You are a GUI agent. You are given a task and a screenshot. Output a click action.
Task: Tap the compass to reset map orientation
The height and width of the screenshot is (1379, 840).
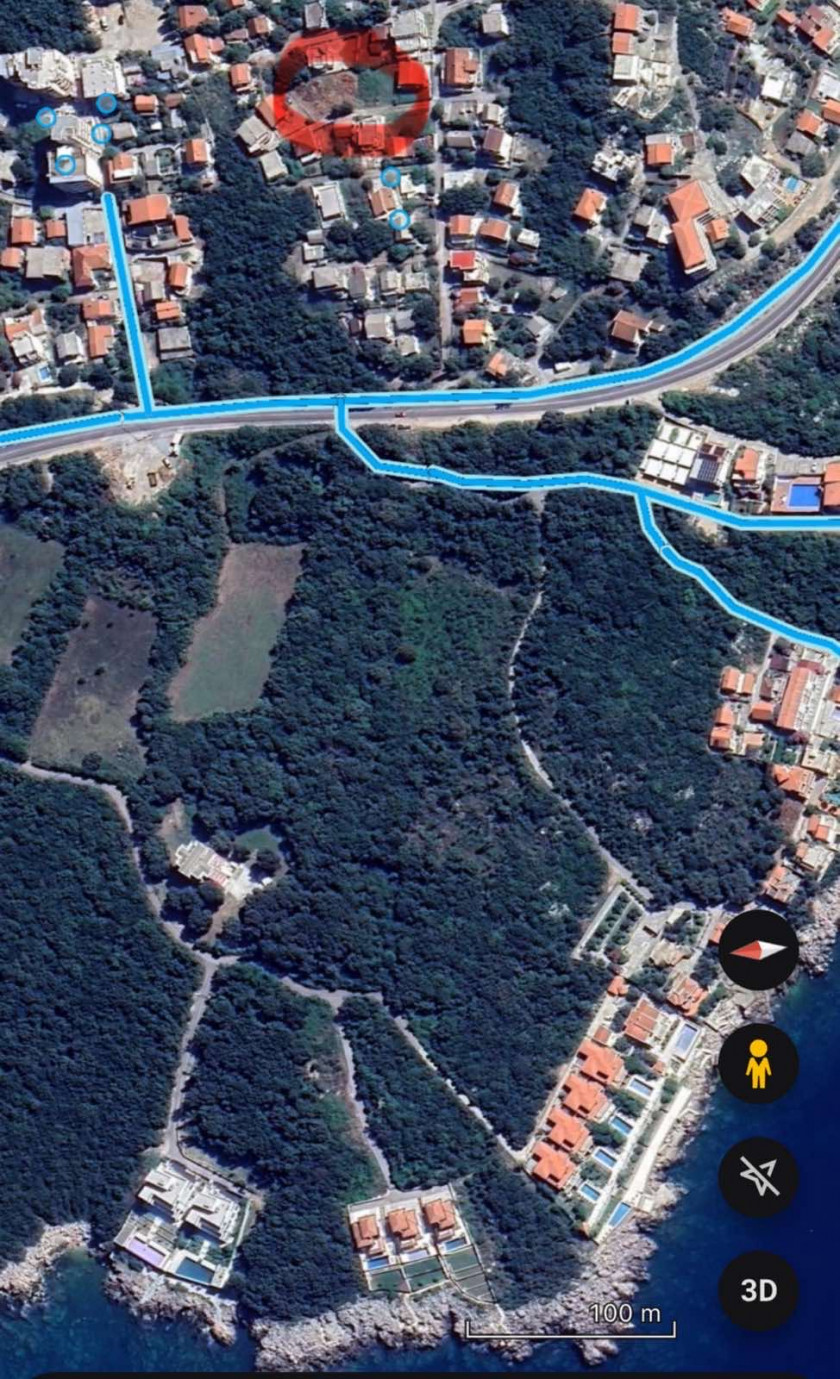pyautogui.click(x=758, y=949)
